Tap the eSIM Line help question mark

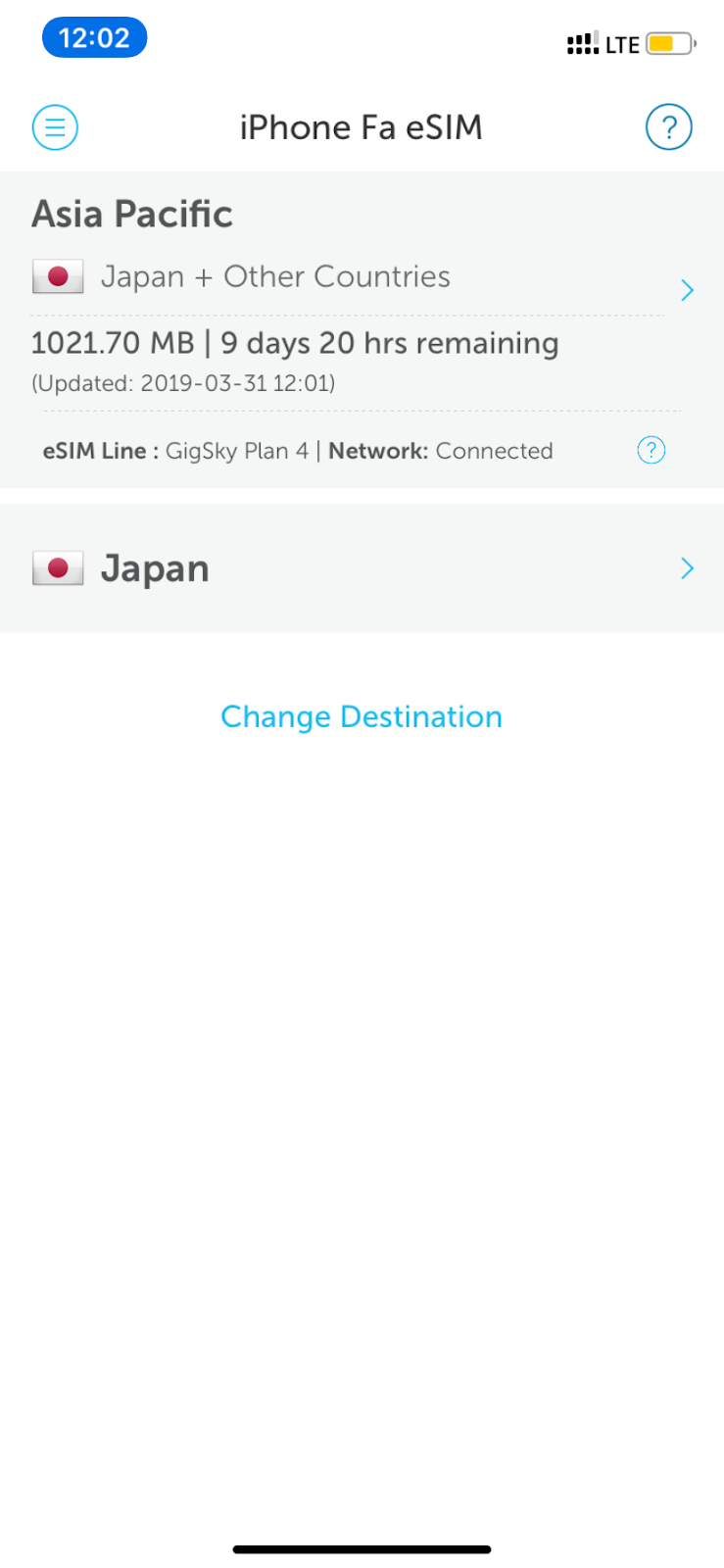coord(651,450)
